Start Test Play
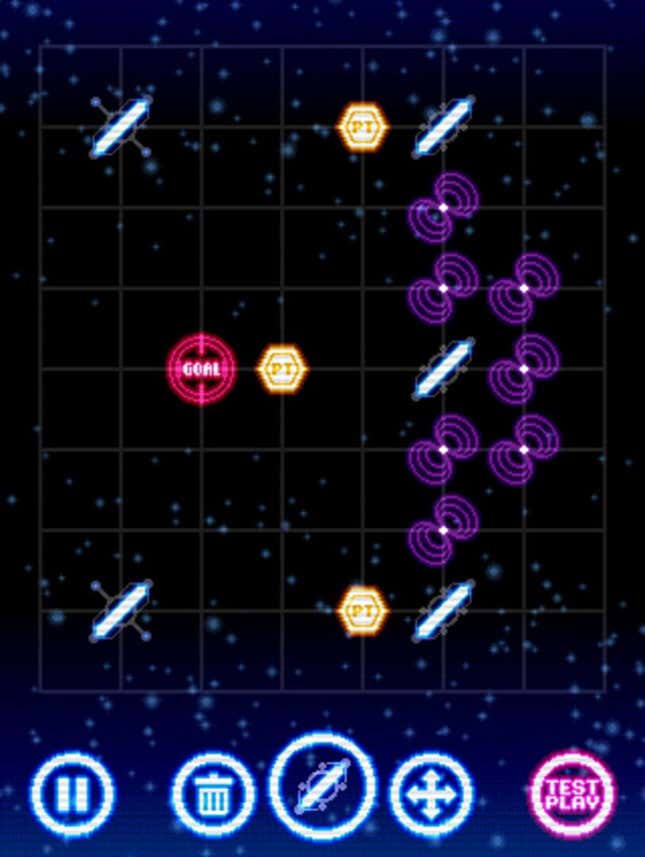Image resolution: width=645 pixels, height=857 pixels. pos(572,794)
